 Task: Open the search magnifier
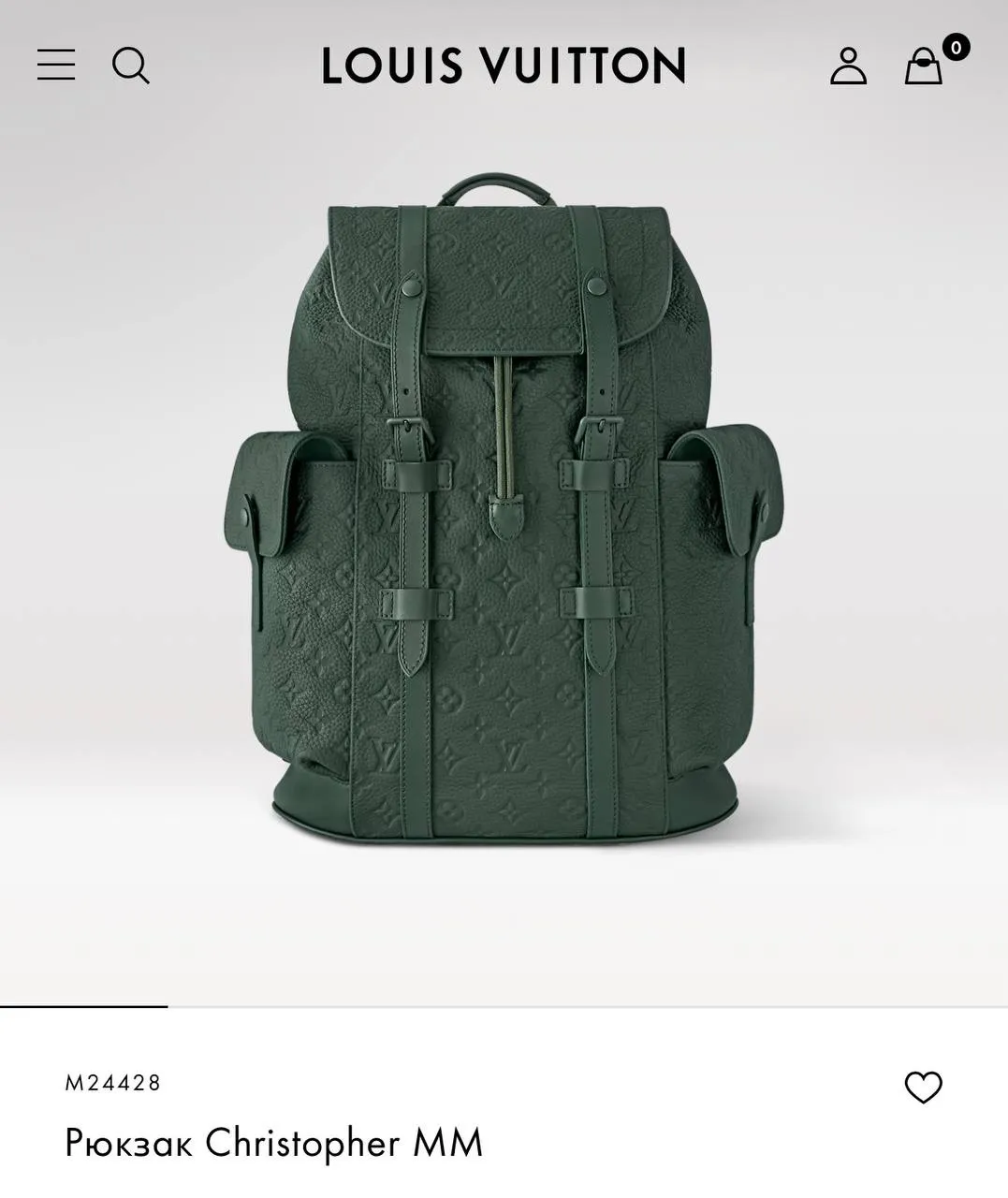coord(130,66)
